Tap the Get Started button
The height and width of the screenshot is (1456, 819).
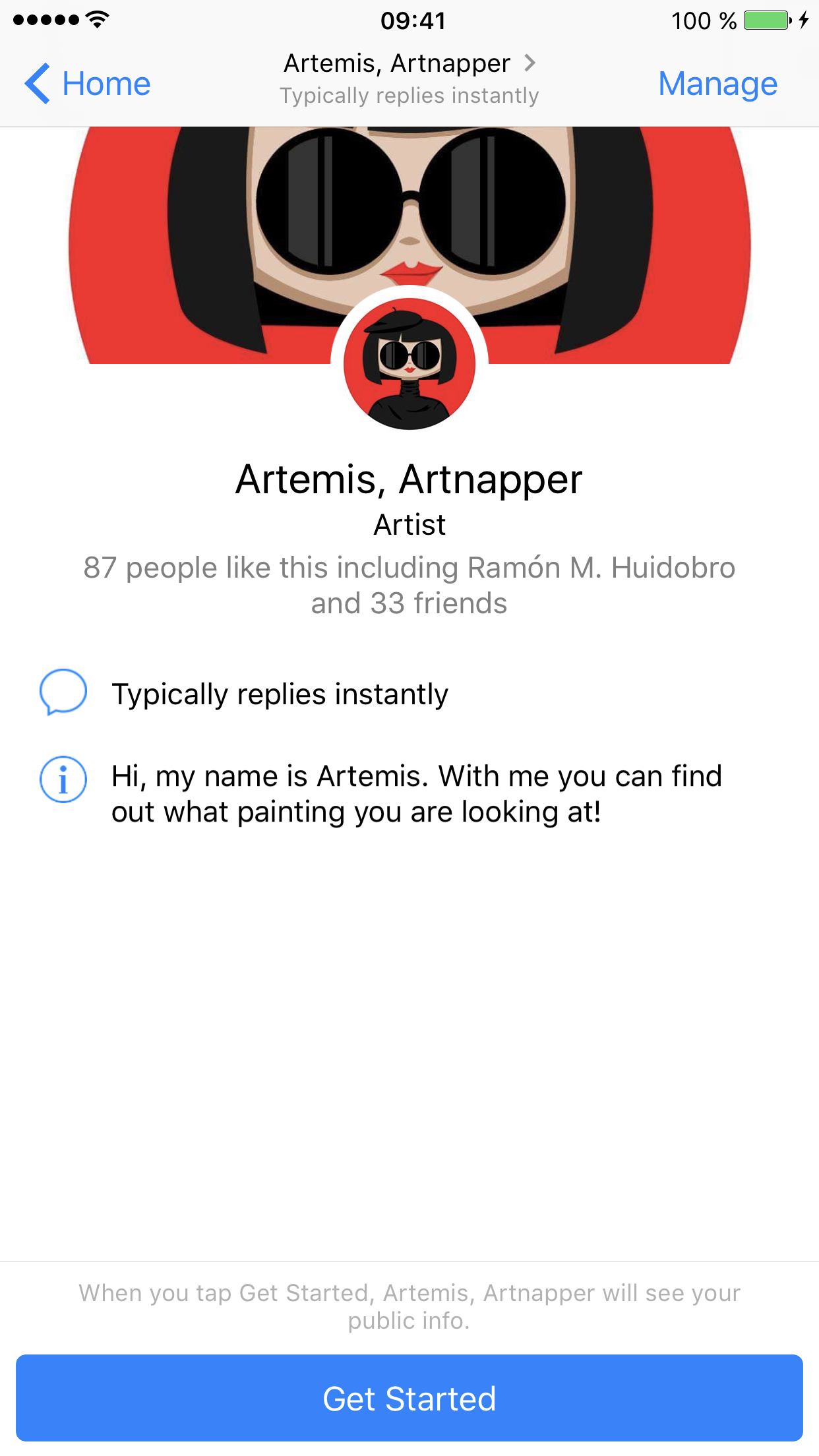(x=409, y=1398)
